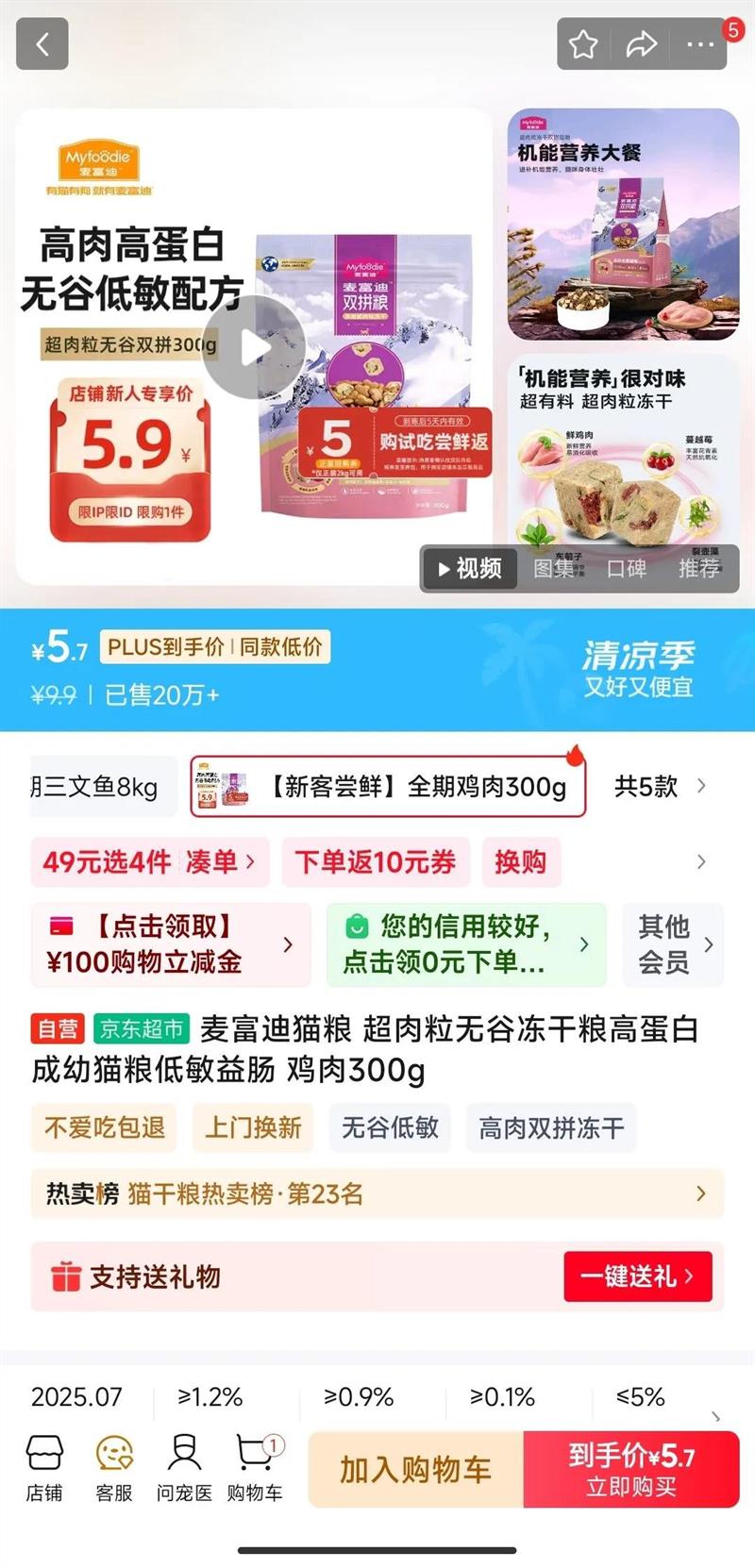The height and width of the screenshot is (1568, 755).
Task: Open the share icon
Action: pyautogui.click(x=643, y=44)
